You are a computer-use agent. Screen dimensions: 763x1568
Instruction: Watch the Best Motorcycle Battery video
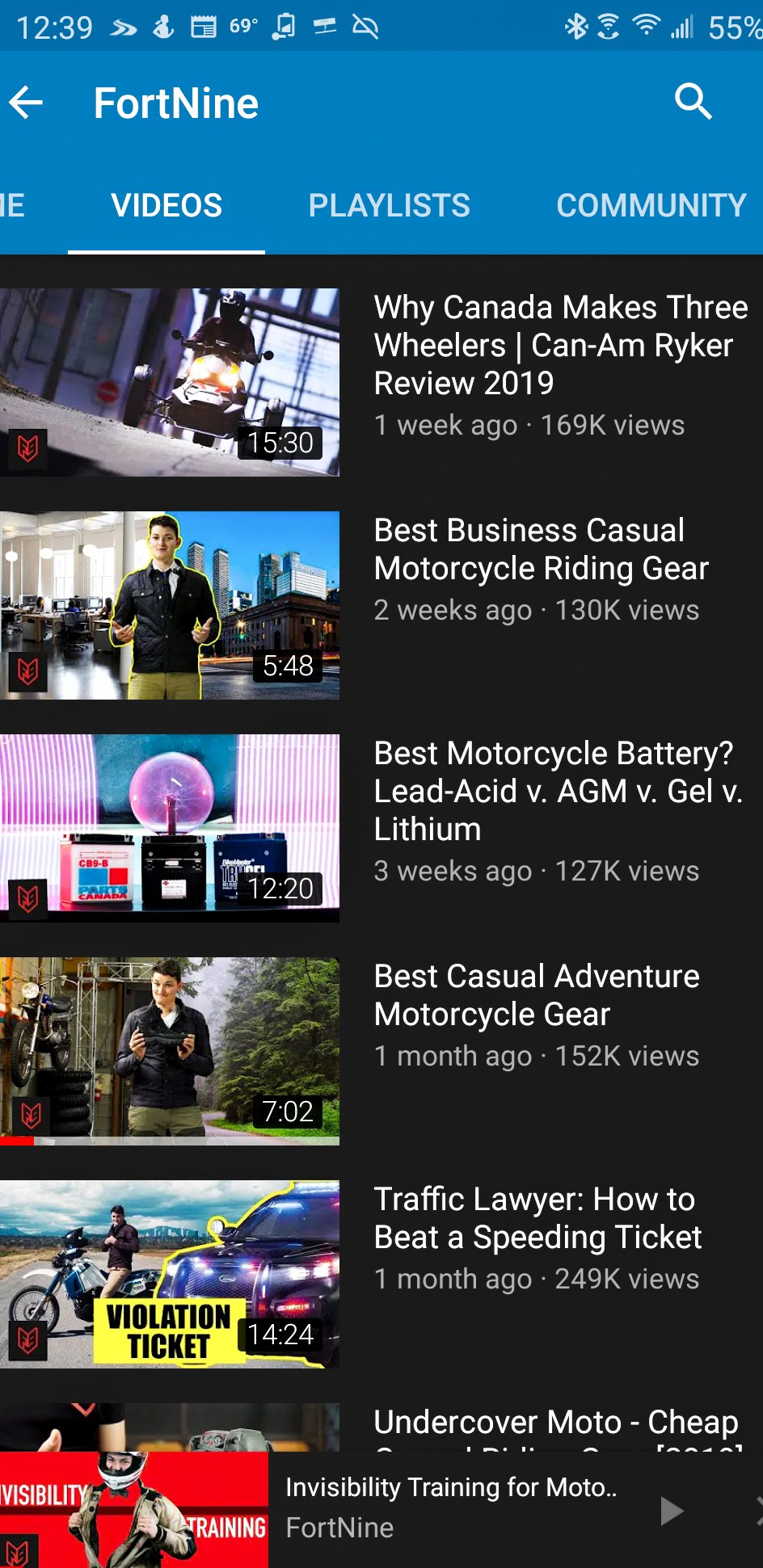(x=170, y=828)
